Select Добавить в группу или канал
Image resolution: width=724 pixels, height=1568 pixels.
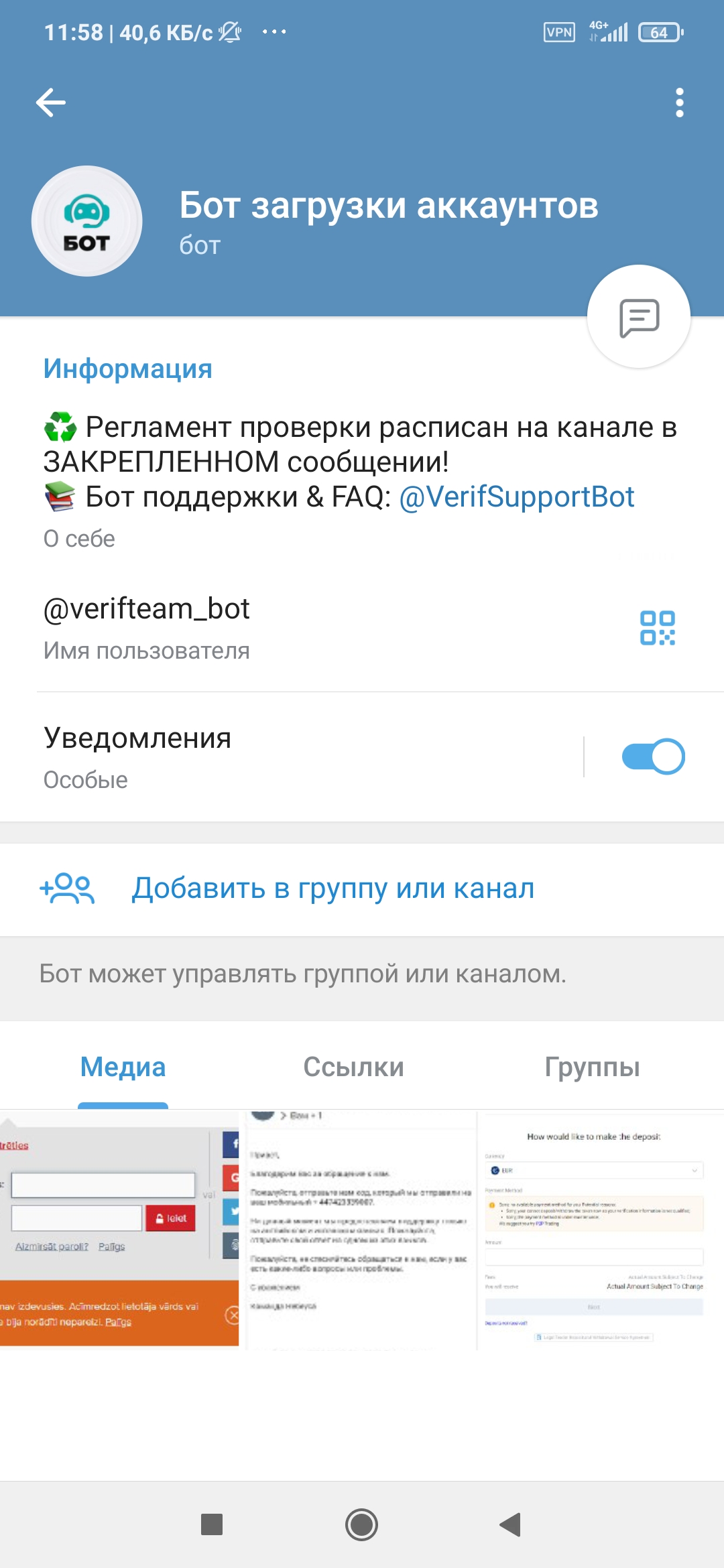333,889
